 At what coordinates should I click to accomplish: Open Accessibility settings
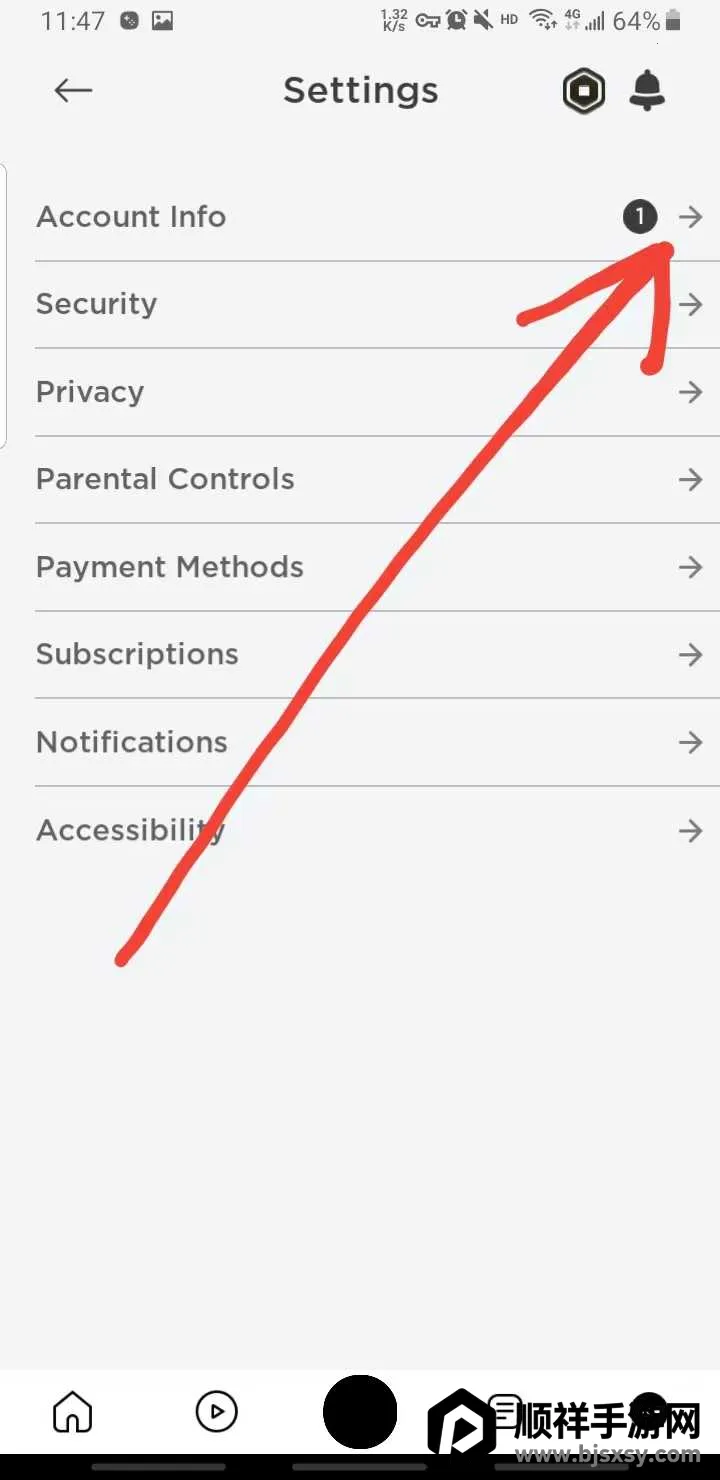[x=377, y=830]
